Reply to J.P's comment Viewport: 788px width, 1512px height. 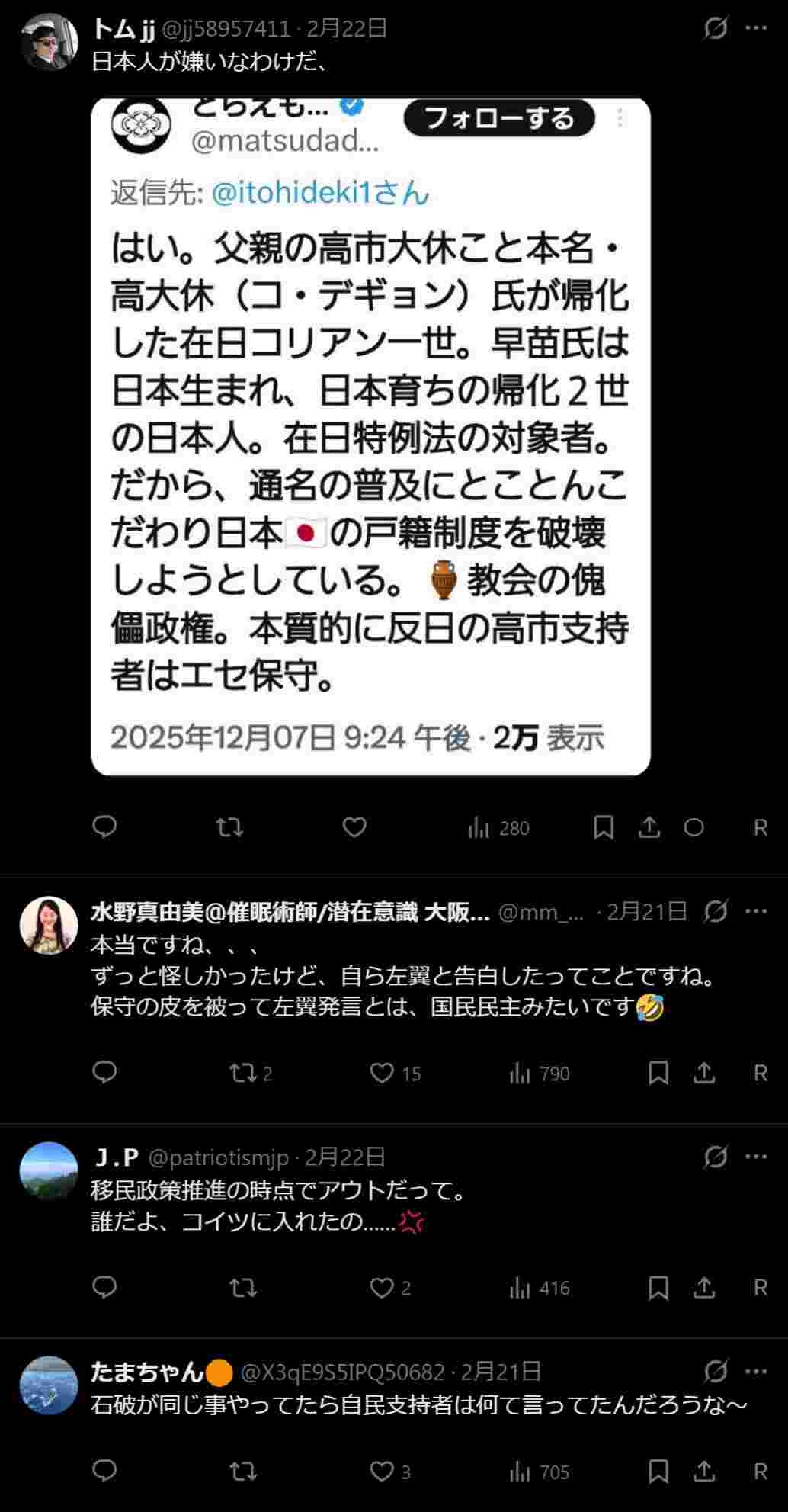(104, 1288)
